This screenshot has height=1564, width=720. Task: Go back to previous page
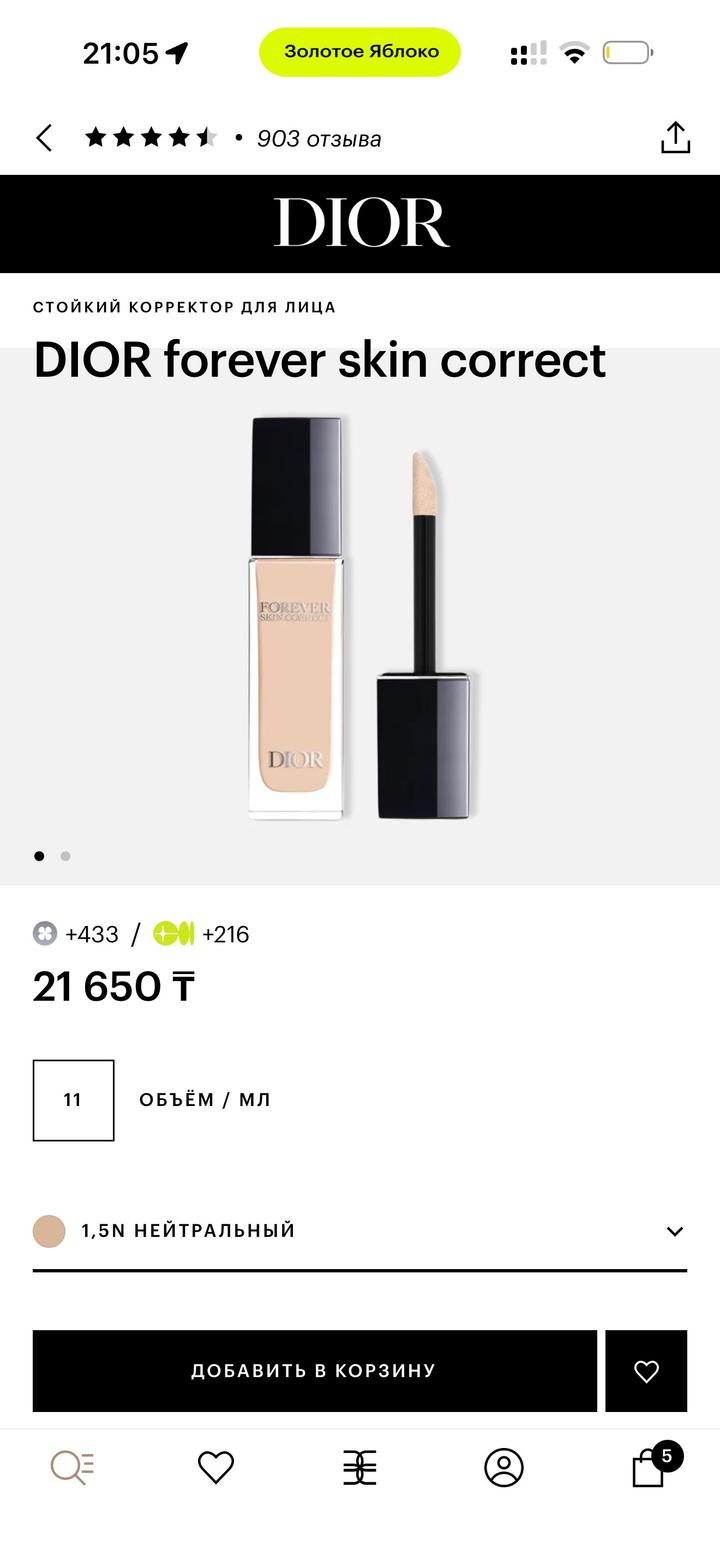click(x=44, y=138)
